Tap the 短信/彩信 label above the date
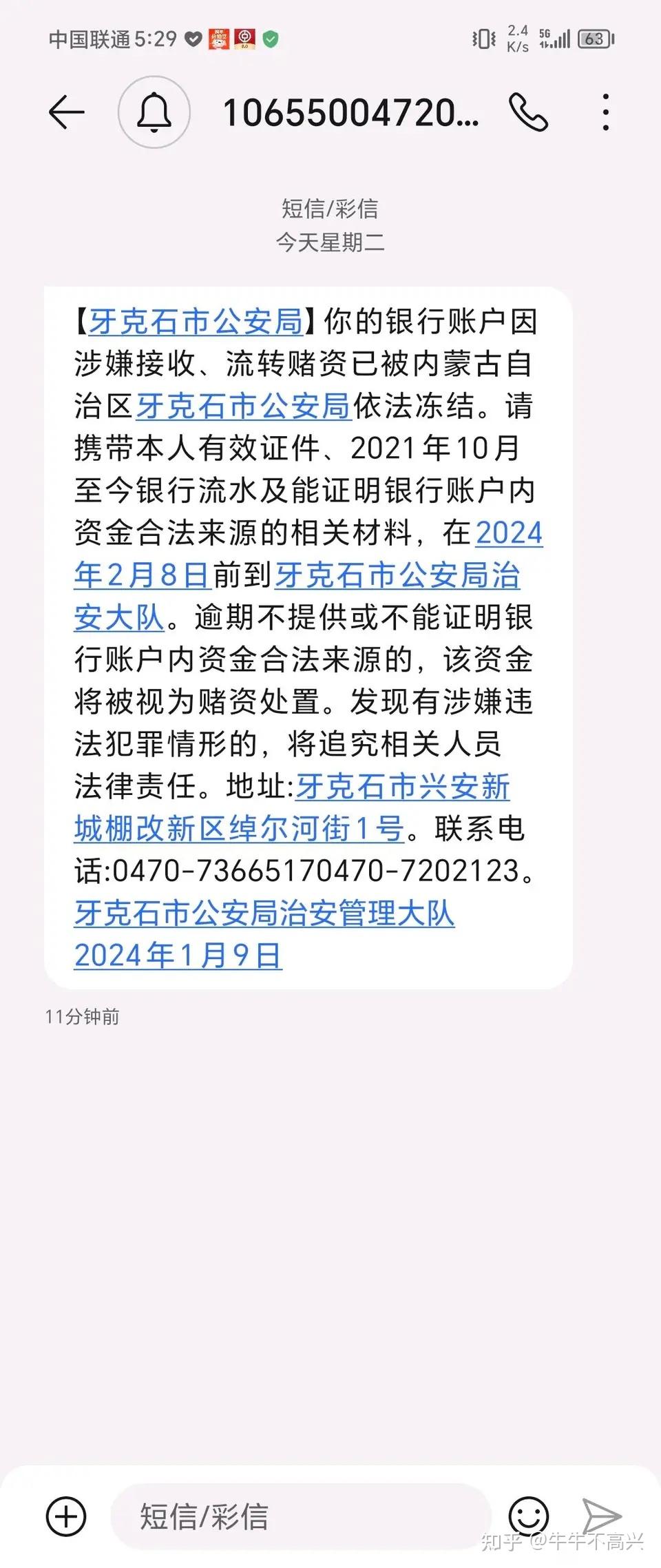Image resolution: width=661 pixels, height=1568 pixels. (x=330, y=209)
